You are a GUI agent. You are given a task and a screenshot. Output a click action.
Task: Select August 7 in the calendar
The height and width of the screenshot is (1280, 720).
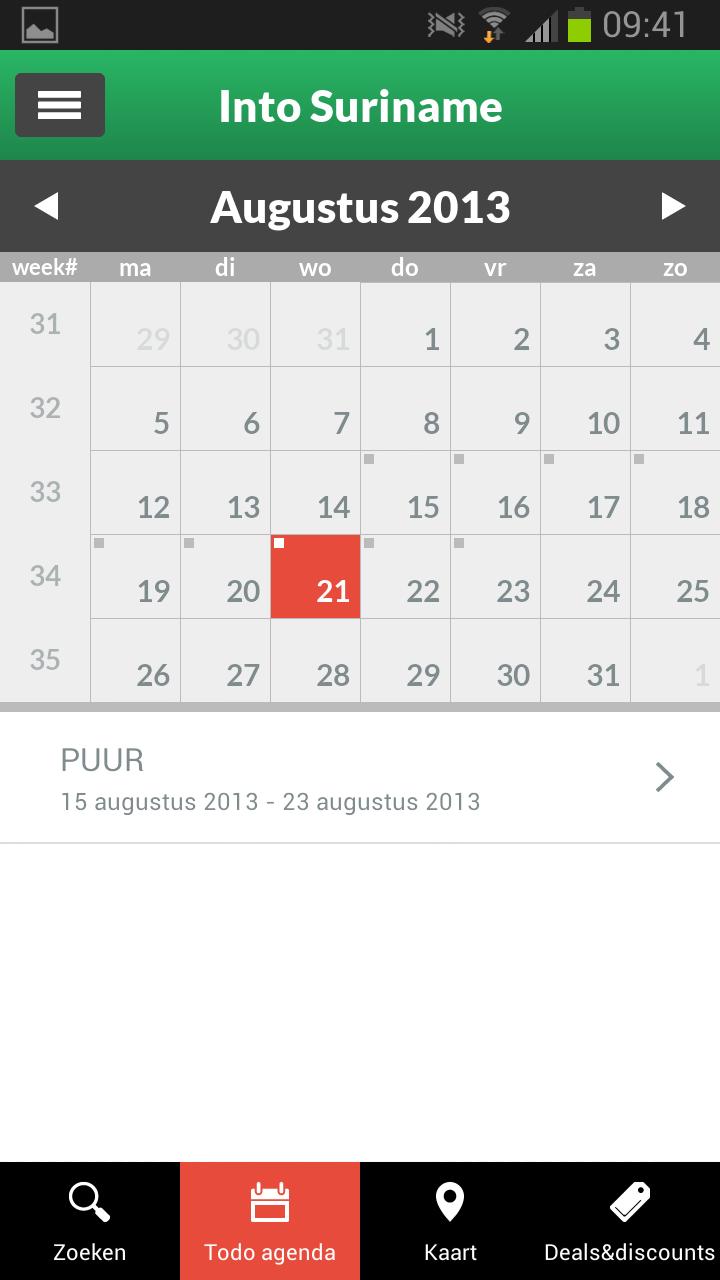(x=315, y=409)
